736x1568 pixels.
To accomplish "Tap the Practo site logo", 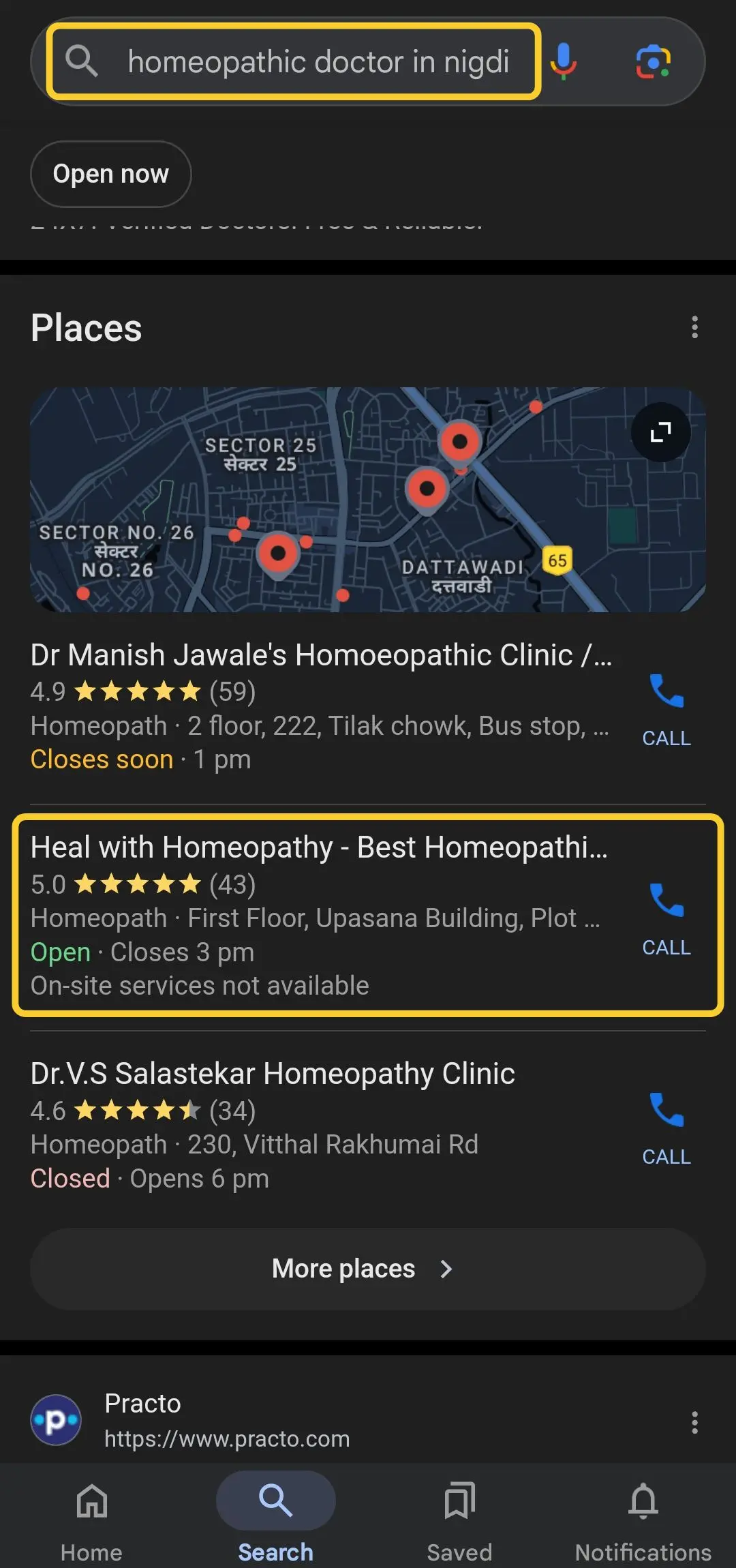I will click(57, 1421).
